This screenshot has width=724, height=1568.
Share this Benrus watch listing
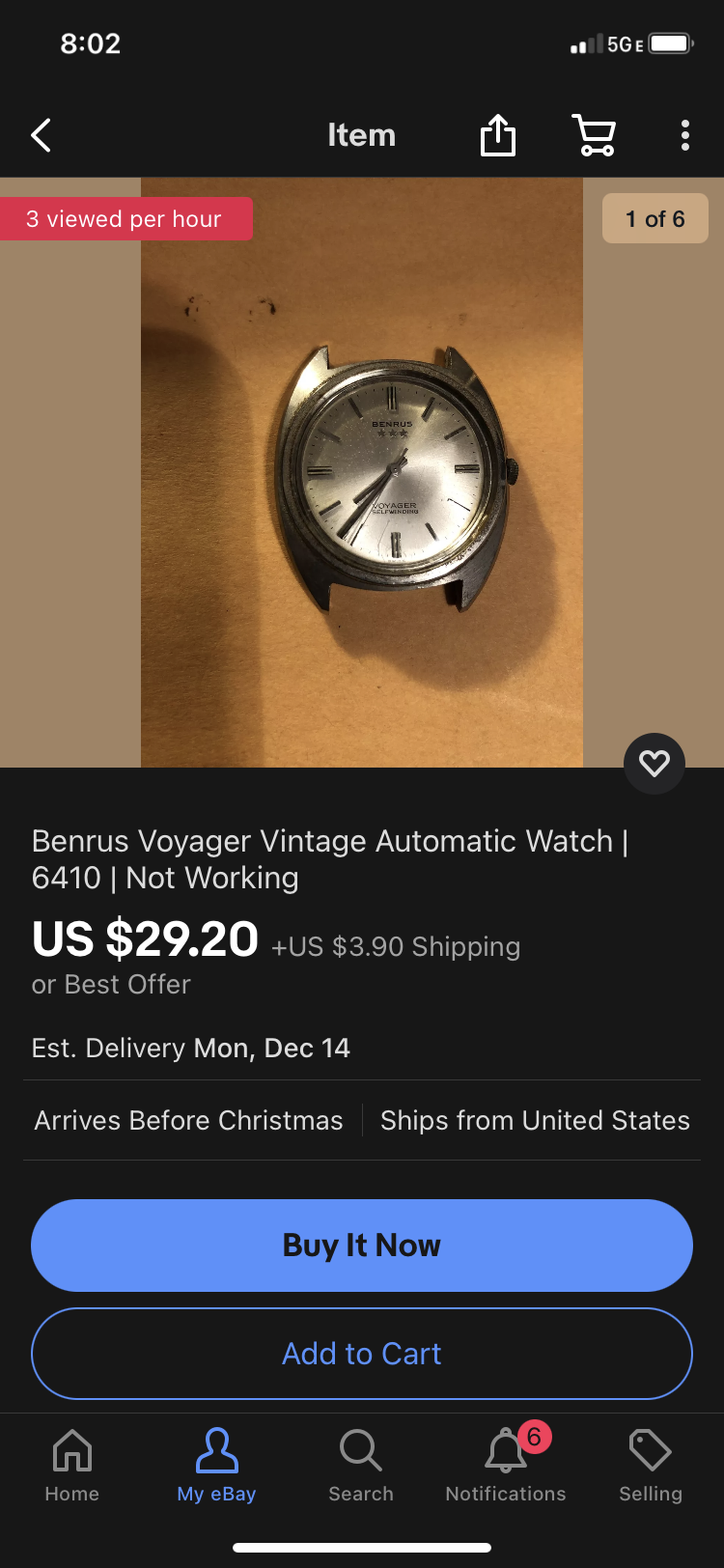498,135
